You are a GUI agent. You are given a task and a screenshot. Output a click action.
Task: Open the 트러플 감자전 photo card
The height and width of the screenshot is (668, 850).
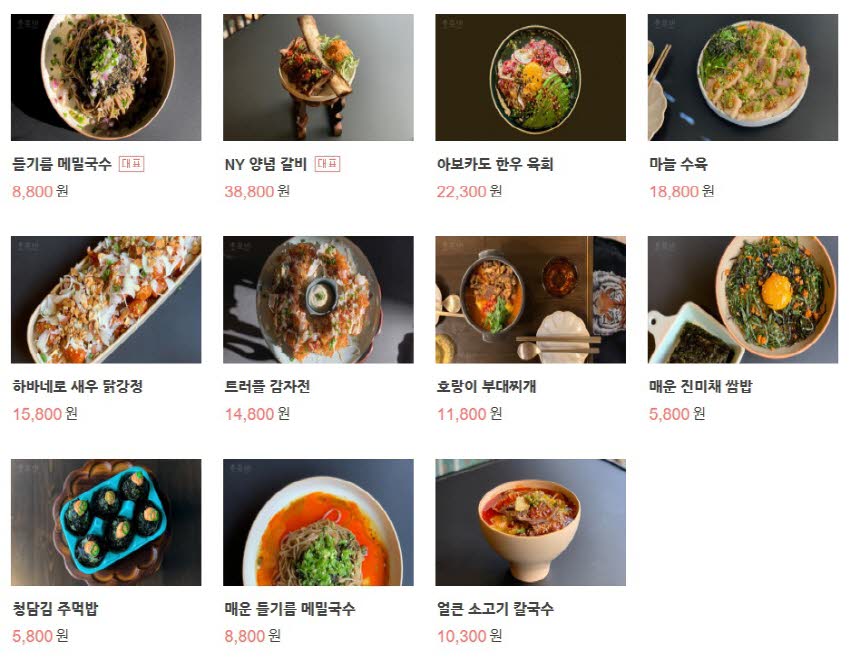tap(318, 299)
